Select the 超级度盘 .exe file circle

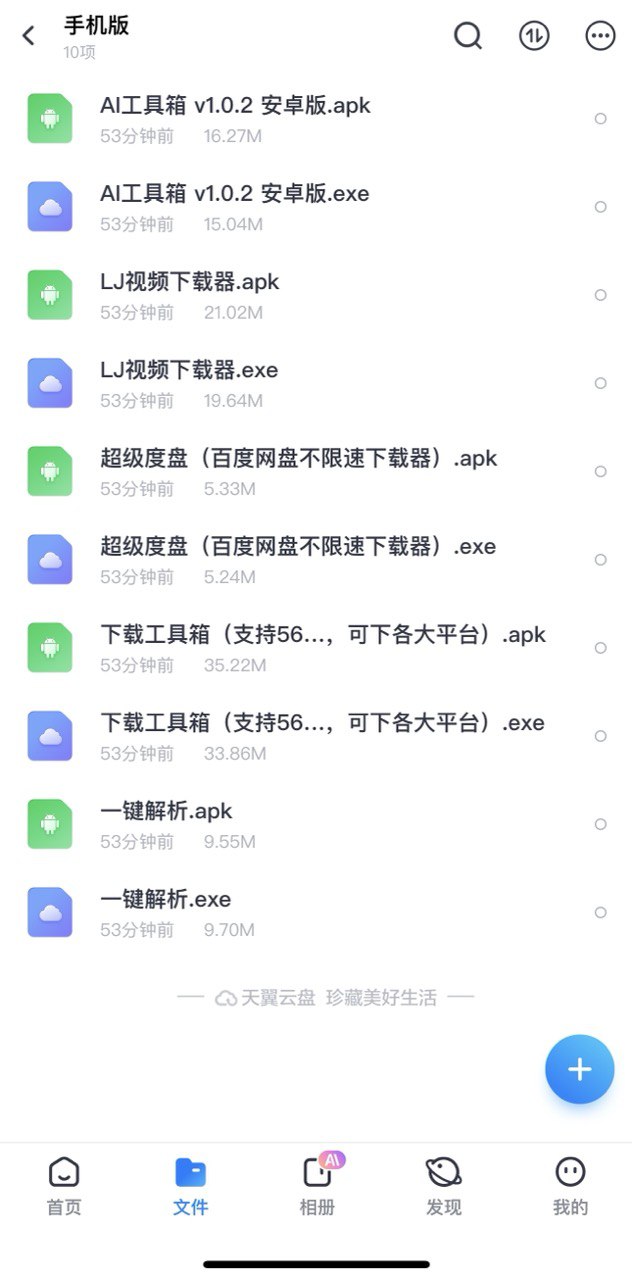point(600,560)
